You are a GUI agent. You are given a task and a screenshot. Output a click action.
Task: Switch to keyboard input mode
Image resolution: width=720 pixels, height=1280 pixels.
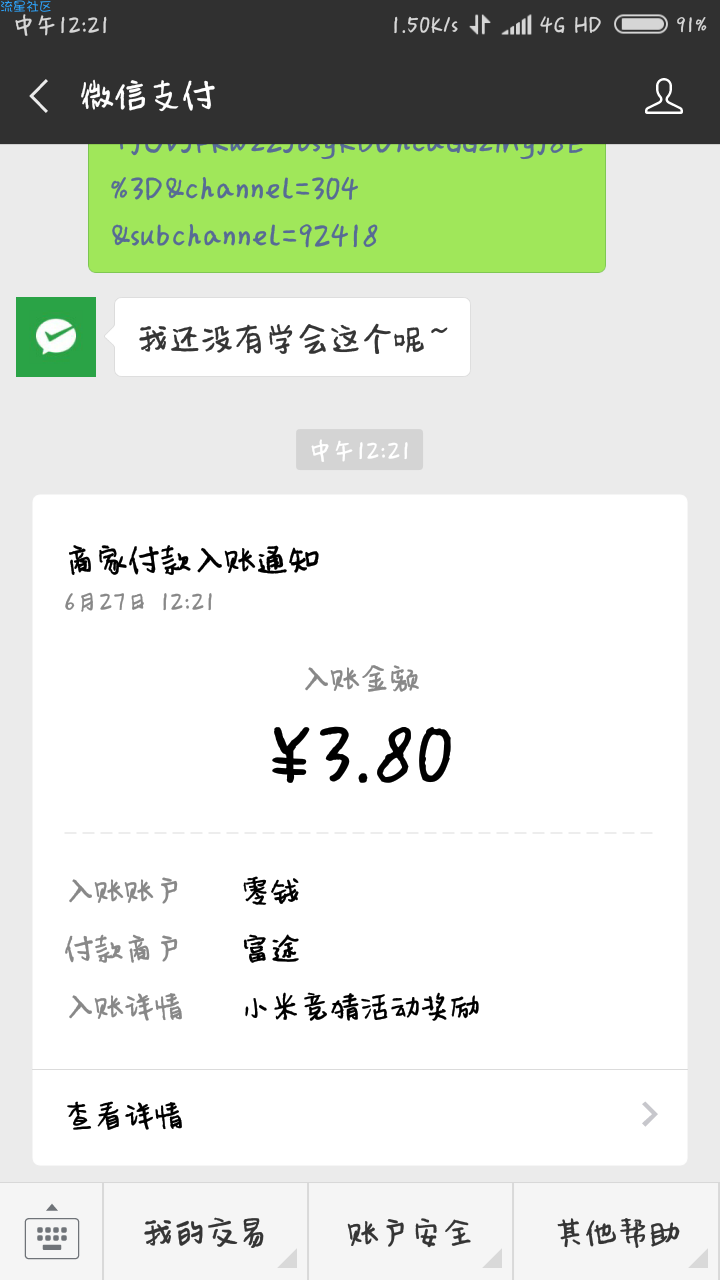coord(51,1232)
